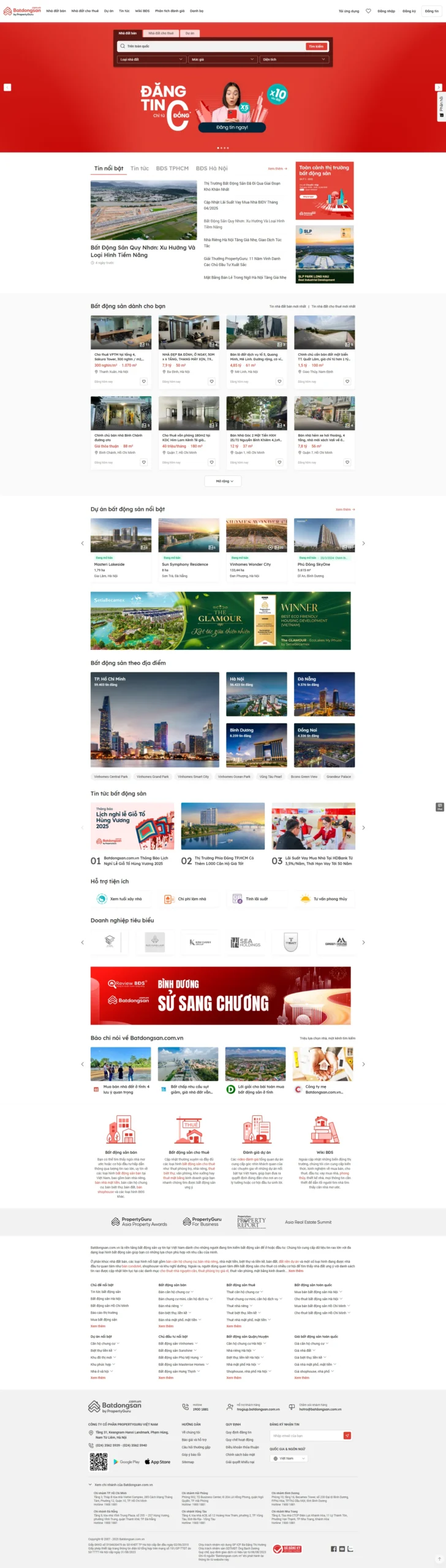Expand the Loại nhà đất dropdown

pyautogui.click(x=151, y=59)
